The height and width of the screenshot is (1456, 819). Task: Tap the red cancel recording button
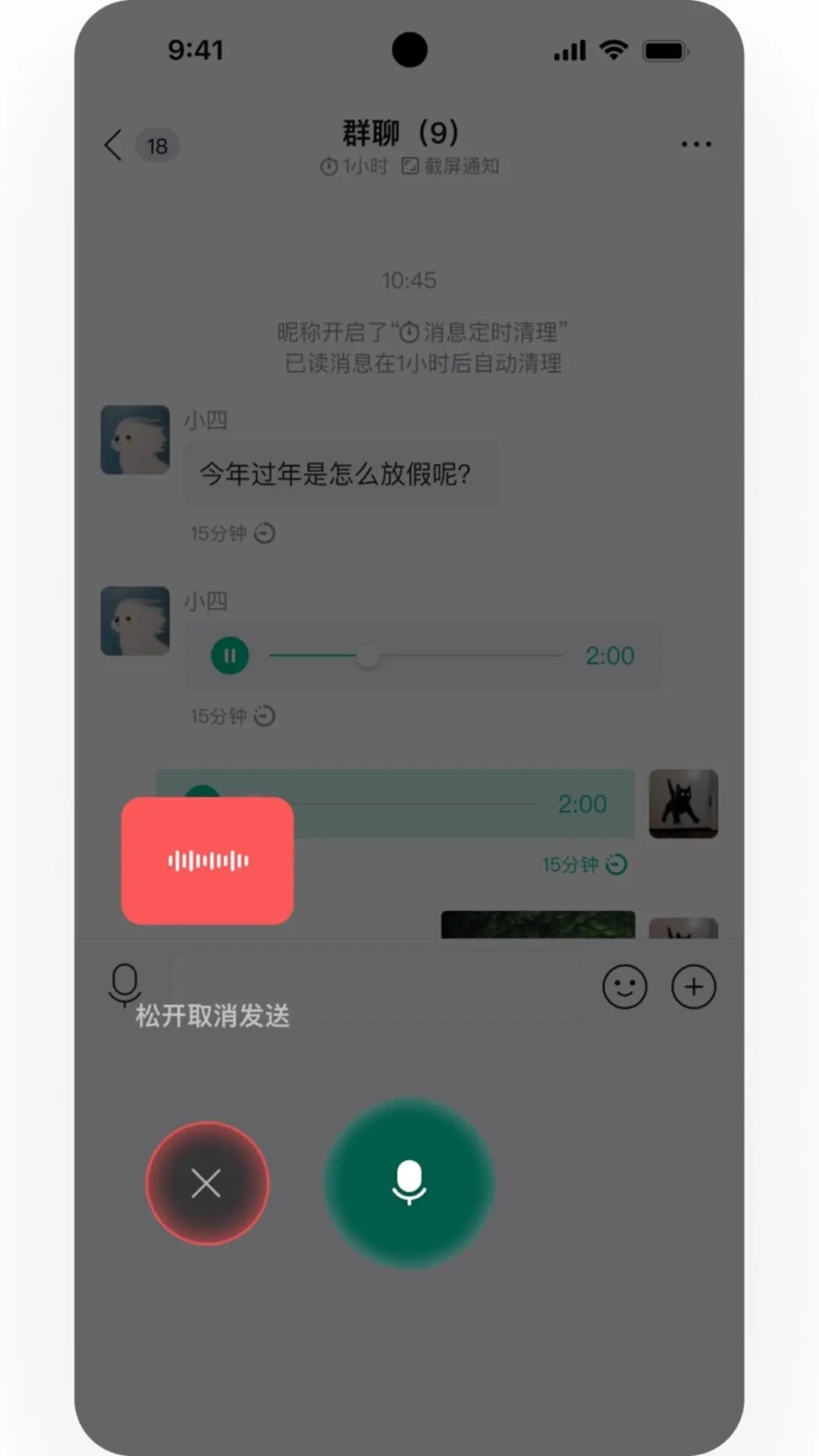point(207,1183)
